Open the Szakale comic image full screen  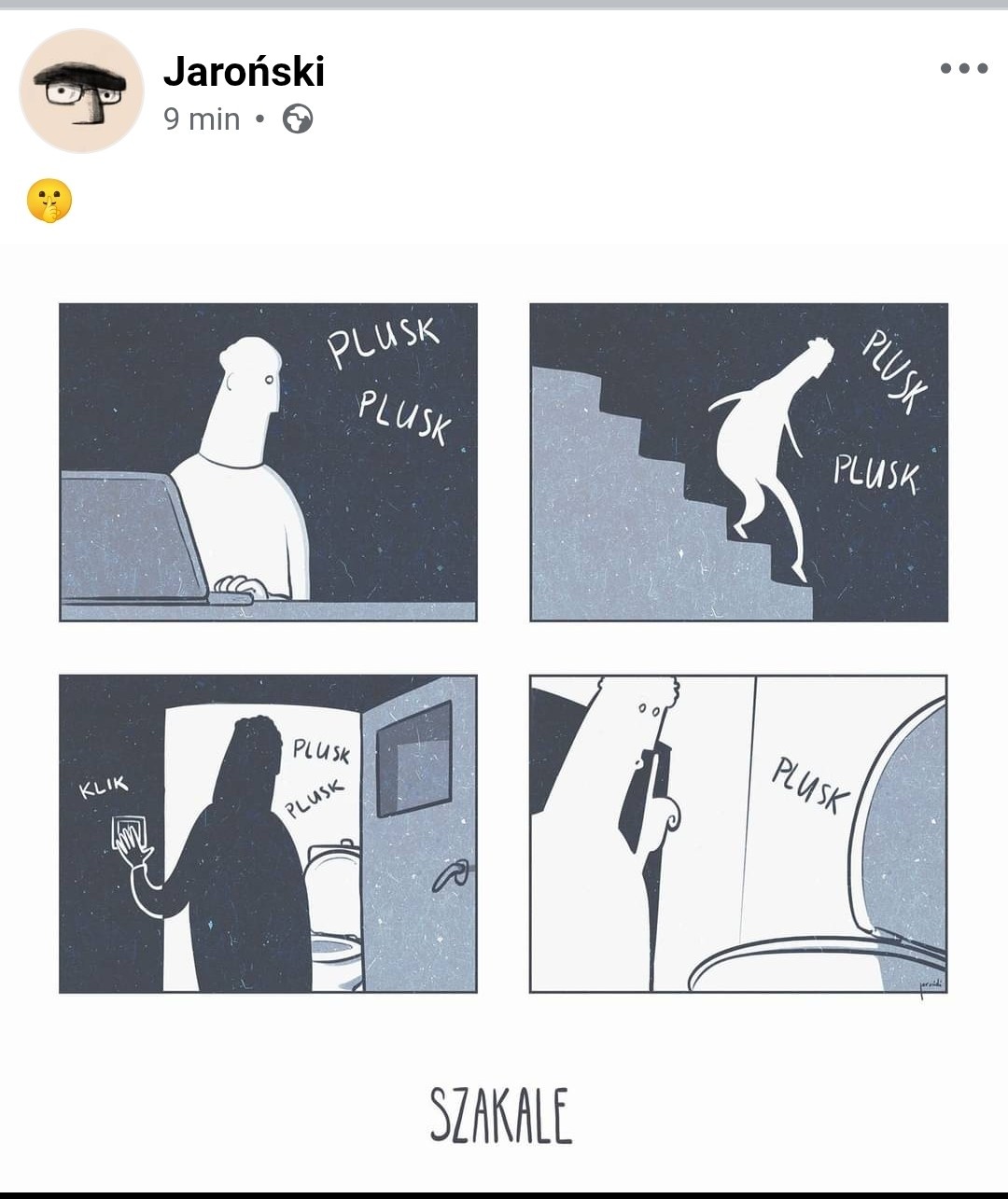click(x=504, y=709)
